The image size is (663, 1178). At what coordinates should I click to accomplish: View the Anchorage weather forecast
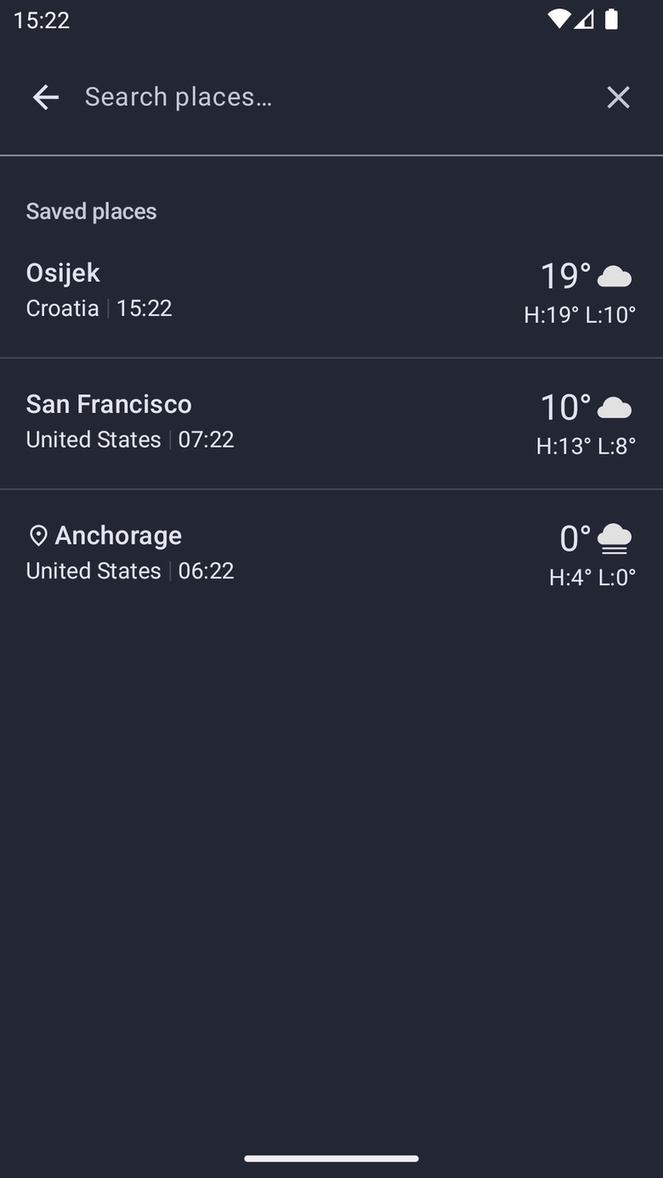(330, 553)
